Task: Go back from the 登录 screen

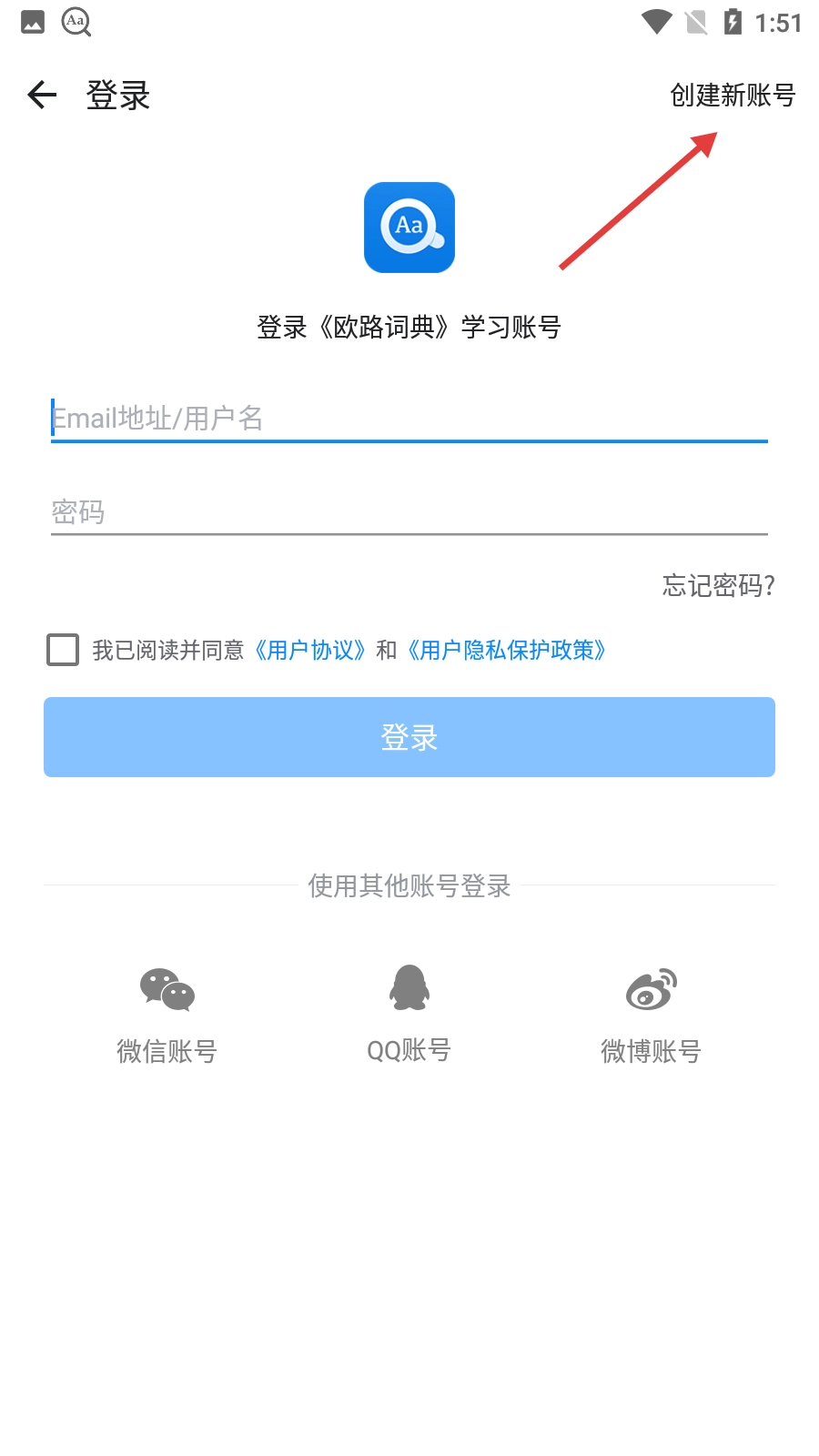Action: click(x=42, y=95)
